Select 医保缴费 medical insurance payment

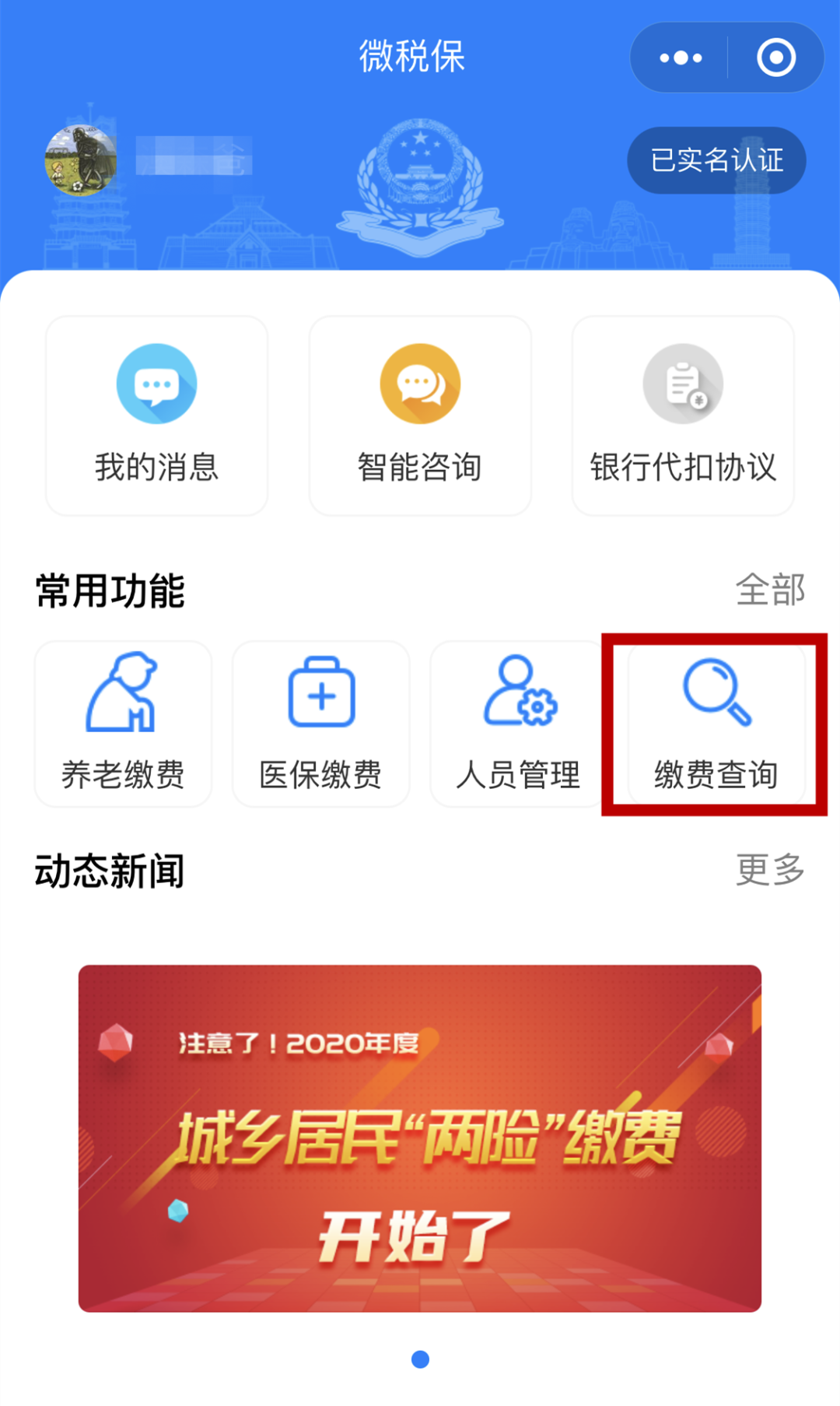[x=321, y=724]
